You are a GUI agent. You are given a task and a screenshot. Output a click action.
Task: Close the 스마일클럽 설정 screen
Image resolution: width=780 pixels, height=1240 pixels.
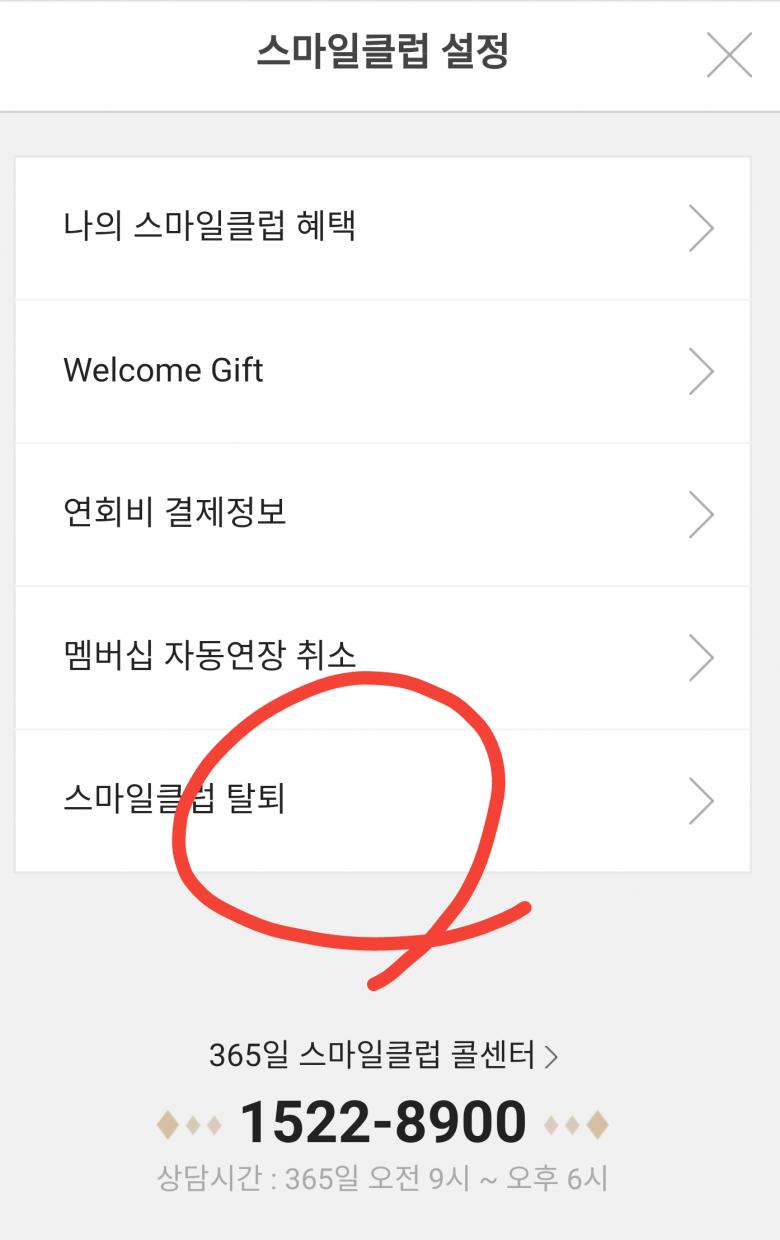click(x=729, y=54)
